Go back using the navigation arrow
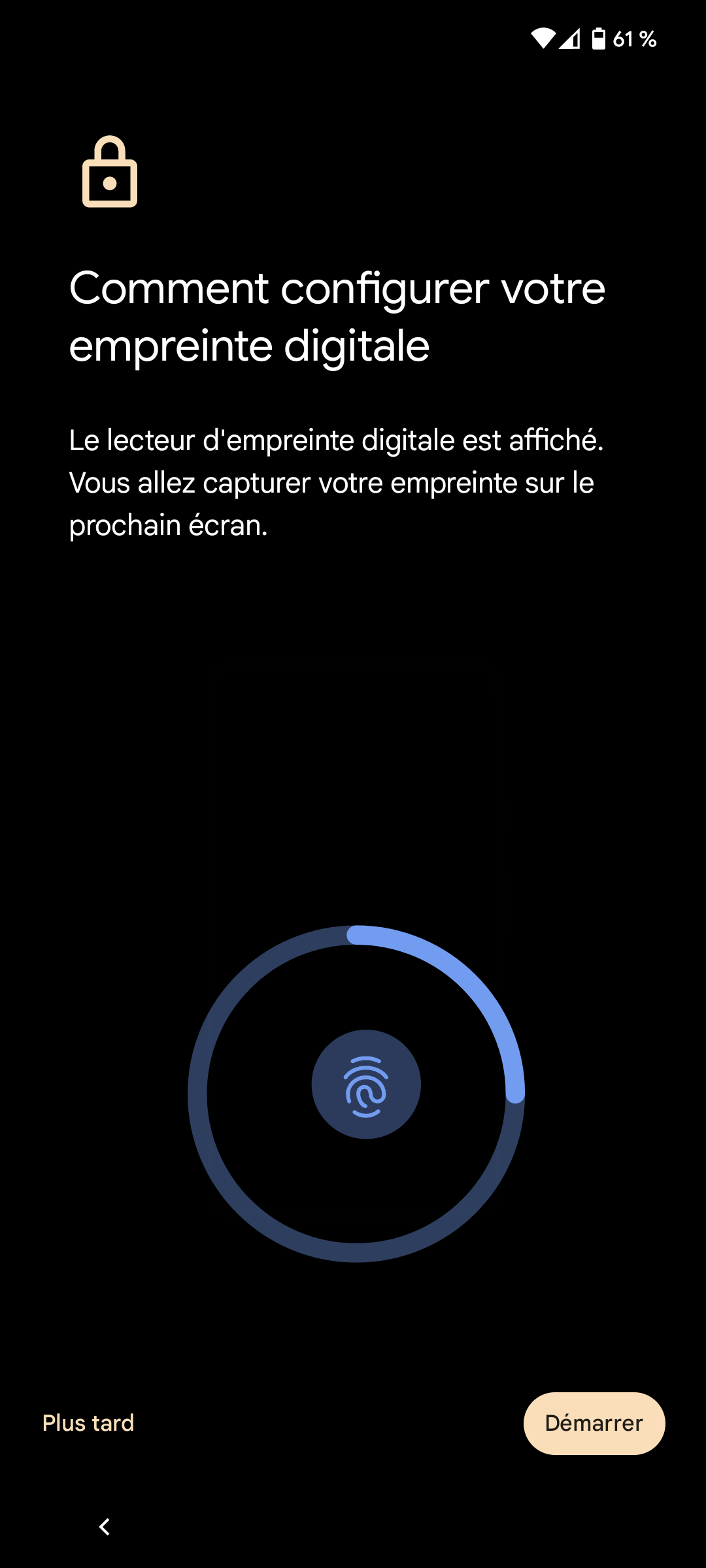 (x=105, y=1527)
